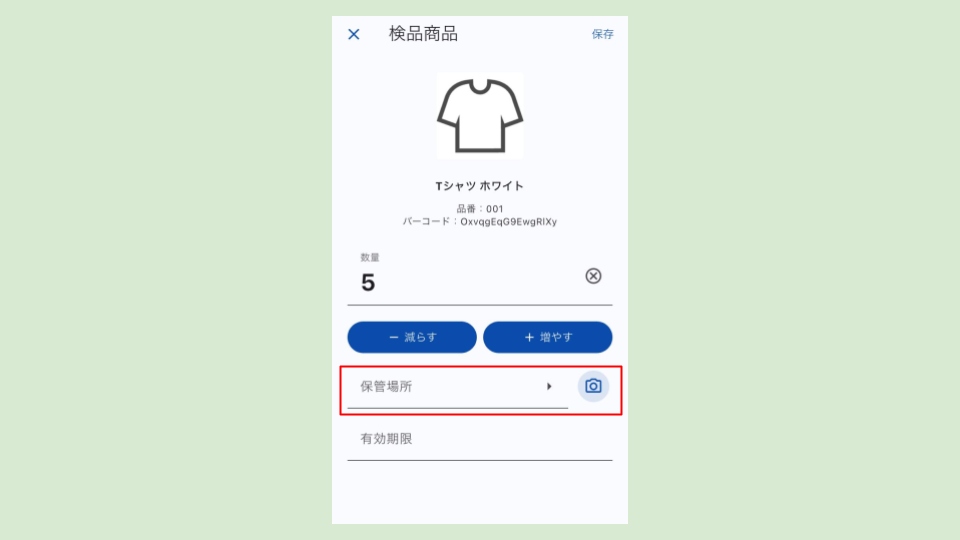960x540 pixels.
Task: Increase quantity with 増やす
Action: (x=547, y=337)
